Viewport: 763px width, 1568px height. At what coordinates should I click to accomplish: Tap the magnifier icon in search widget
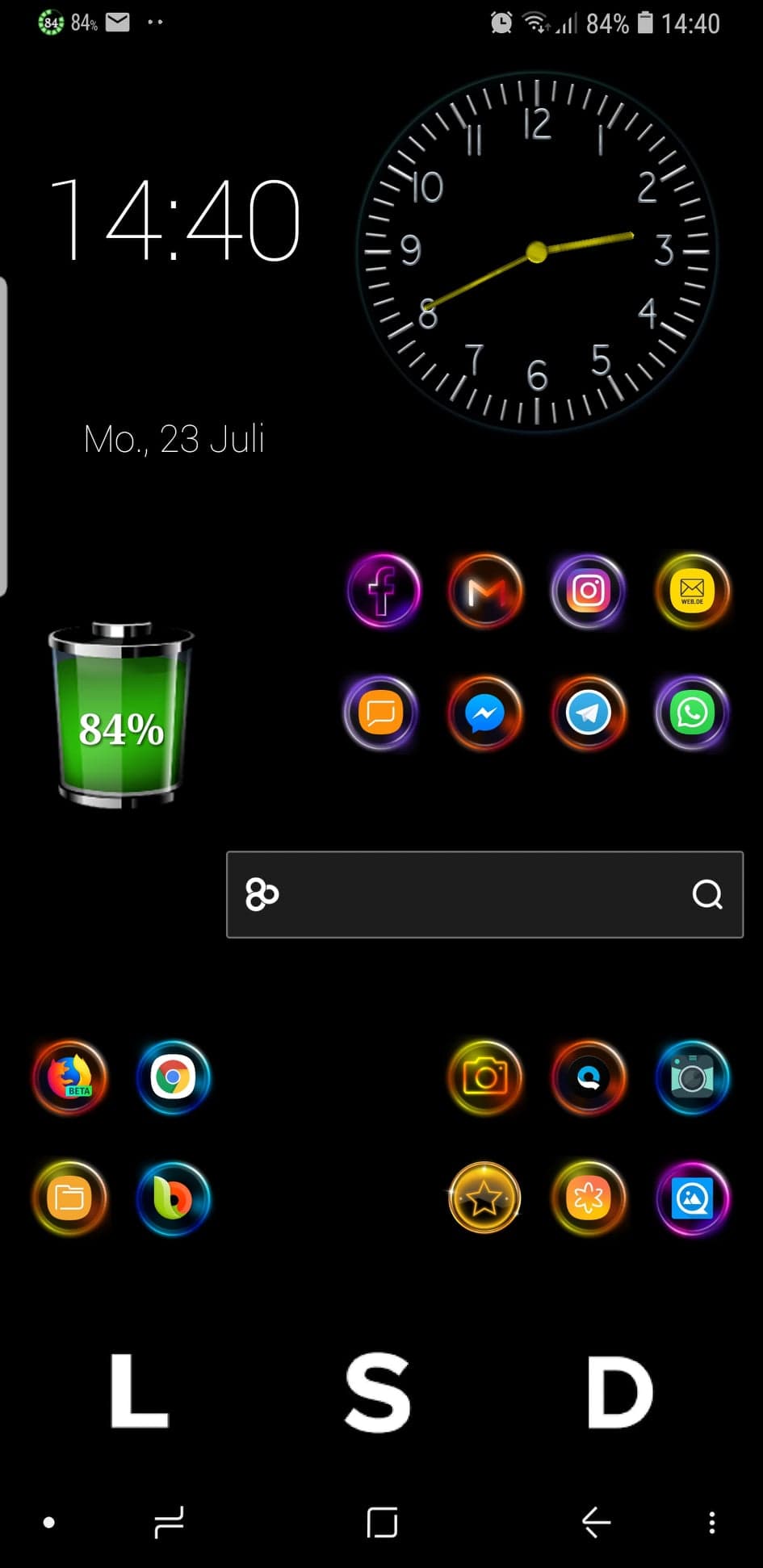tap(707, 894)
